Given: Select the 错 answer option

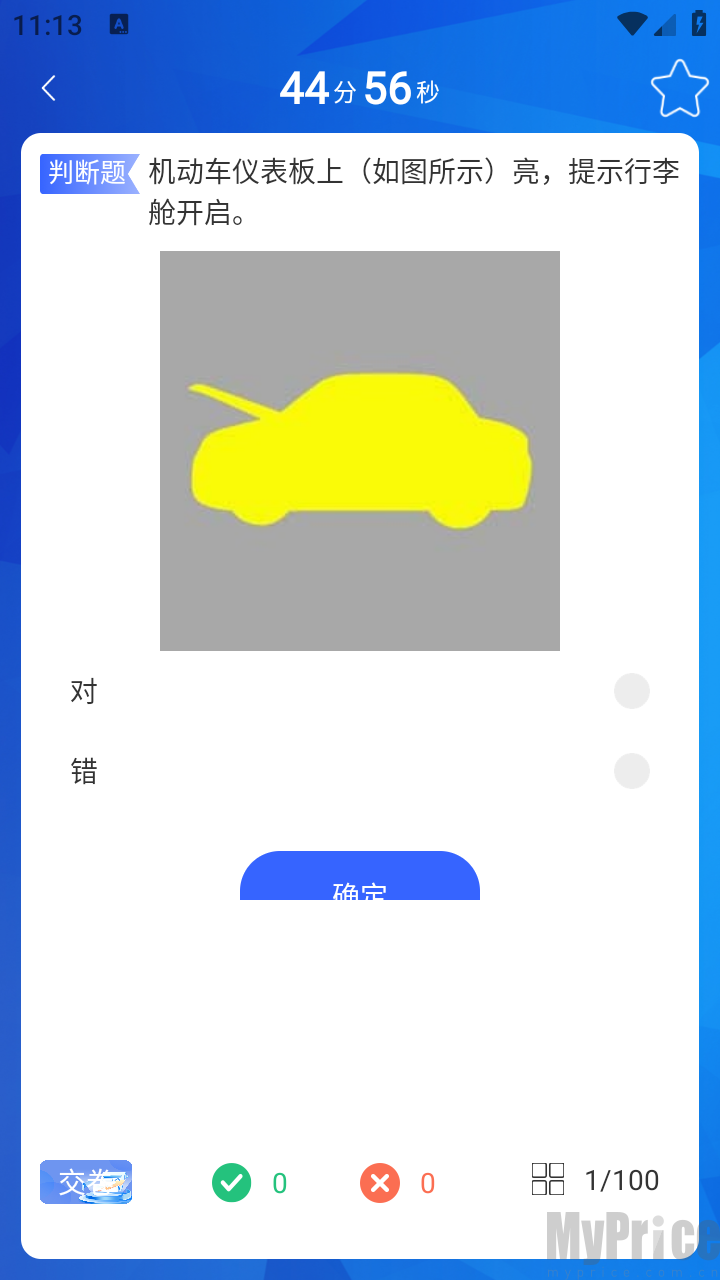Looking at the screenshot, I should [631, 771].
